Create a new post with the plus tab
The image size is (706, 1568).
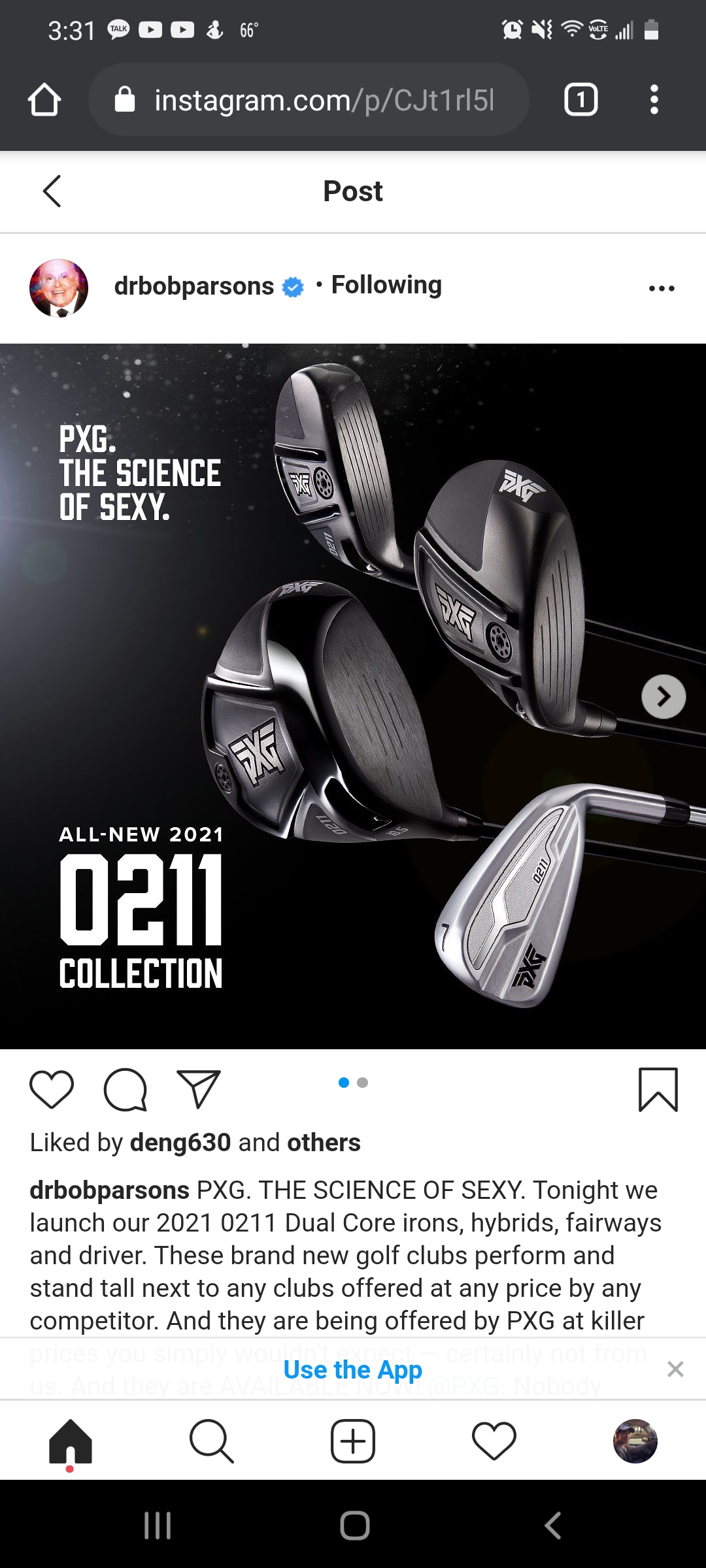click(x=353, y=1441)
